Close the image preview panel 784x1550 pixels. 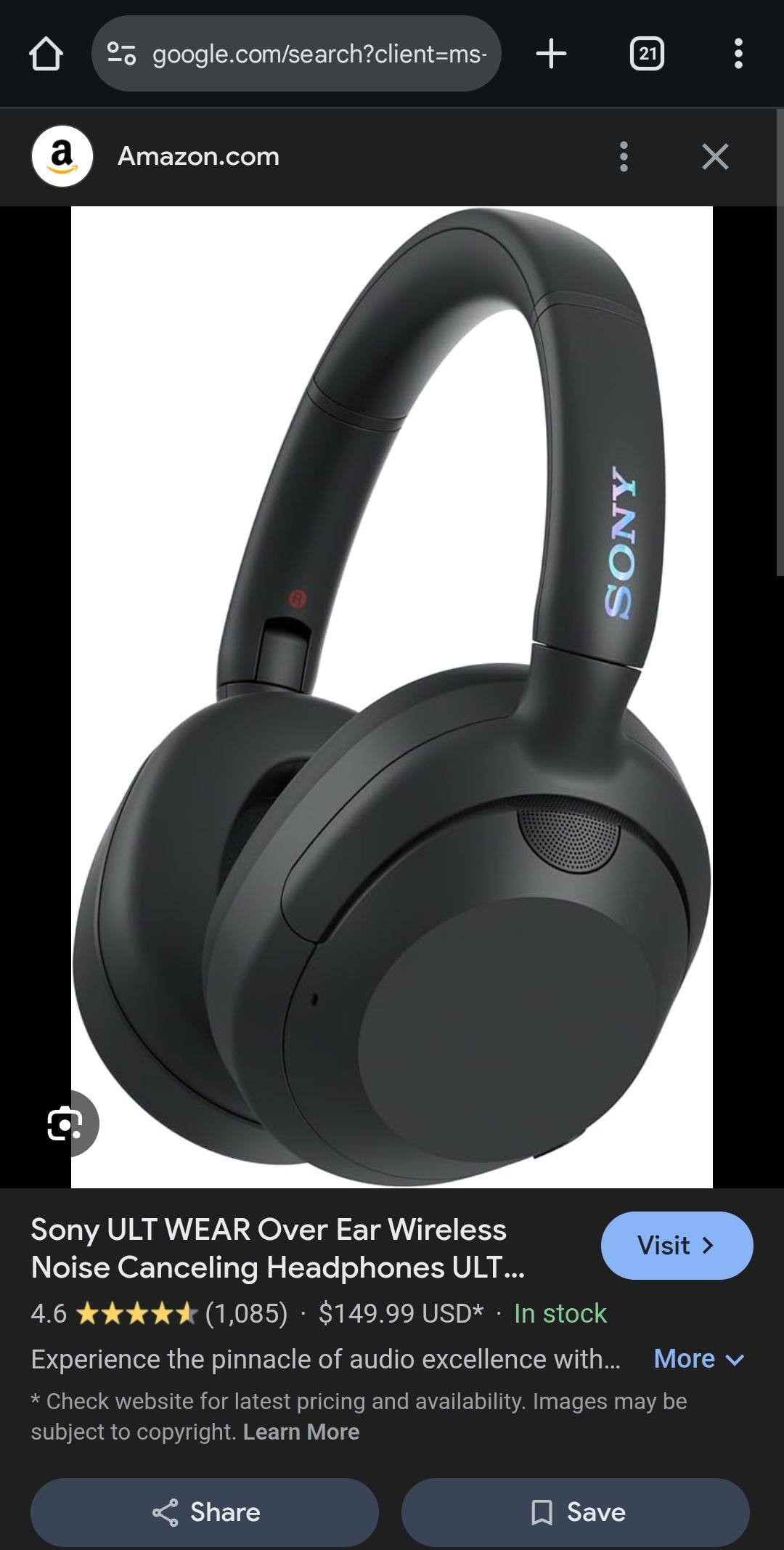tap(715, 156)
